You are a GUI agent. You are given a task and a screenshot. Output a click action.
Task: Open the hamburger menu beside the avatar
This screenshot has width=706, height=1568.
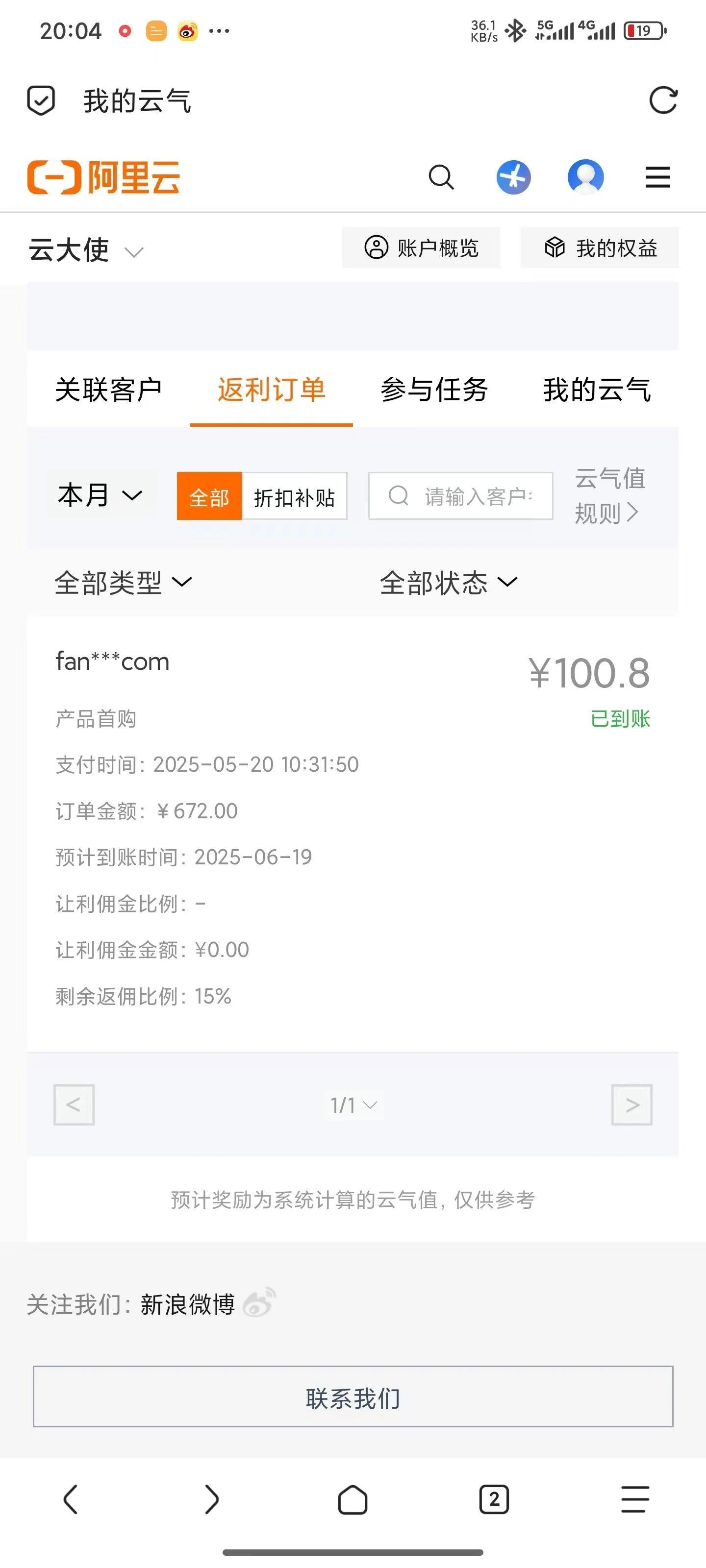click(658, 177)
